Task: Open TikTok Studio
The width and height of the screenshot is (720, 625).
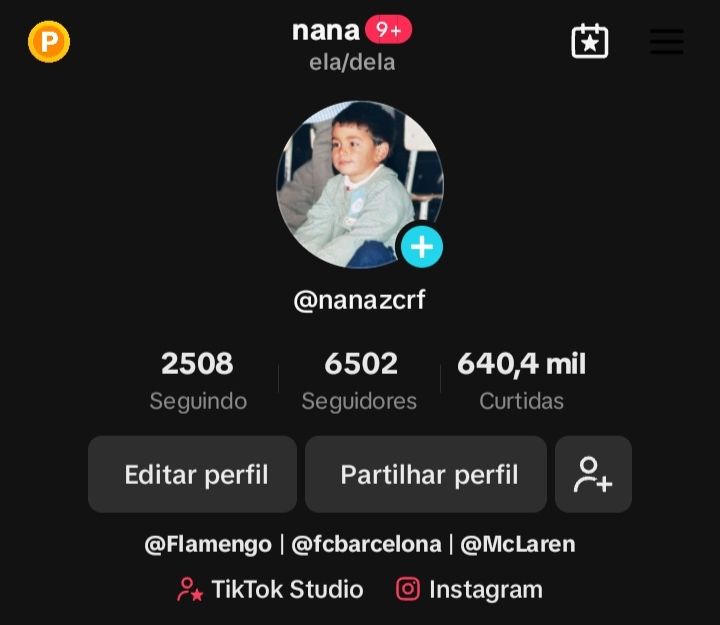Action: [270, 589]
